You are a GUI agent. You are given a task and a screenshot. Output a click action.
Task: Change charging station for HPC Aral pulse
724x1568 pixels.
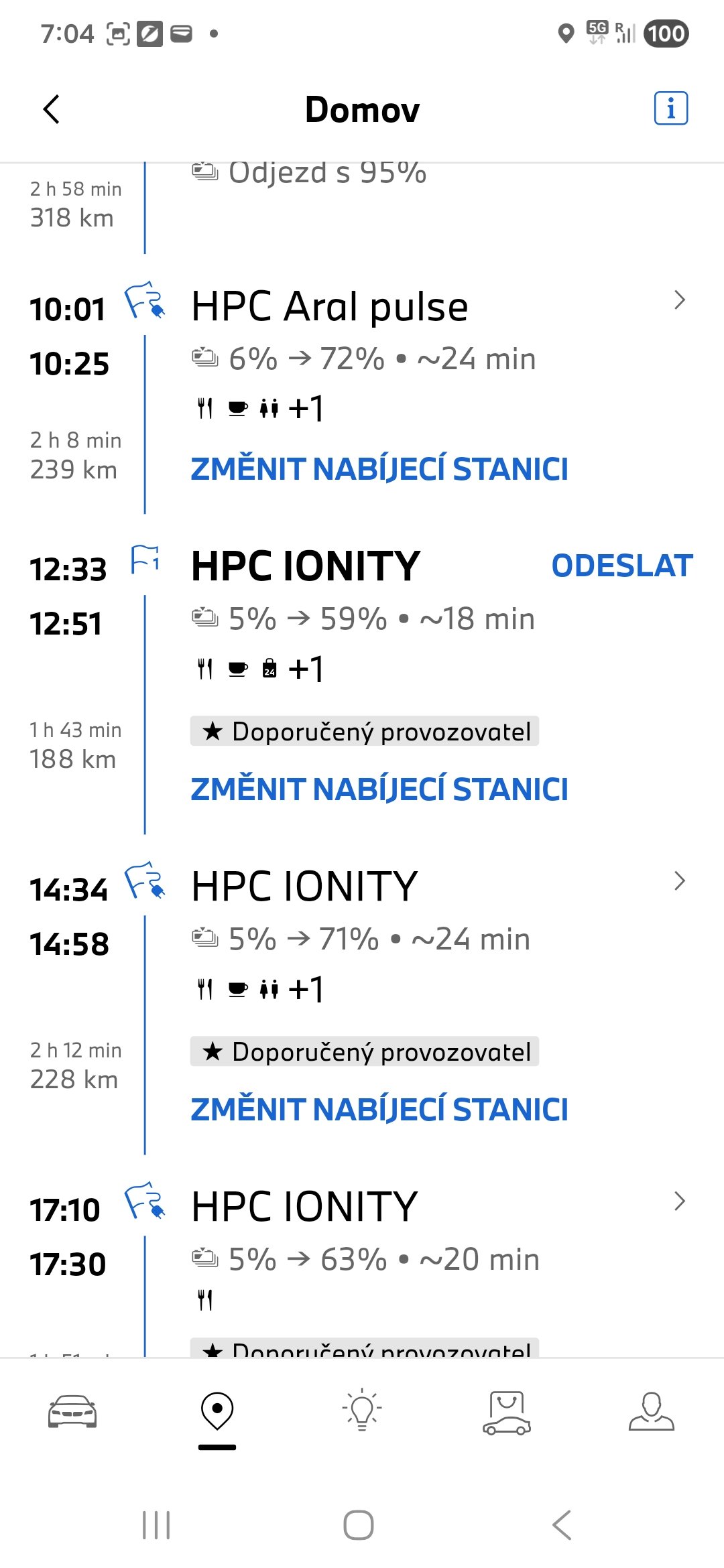coord(379,469)
